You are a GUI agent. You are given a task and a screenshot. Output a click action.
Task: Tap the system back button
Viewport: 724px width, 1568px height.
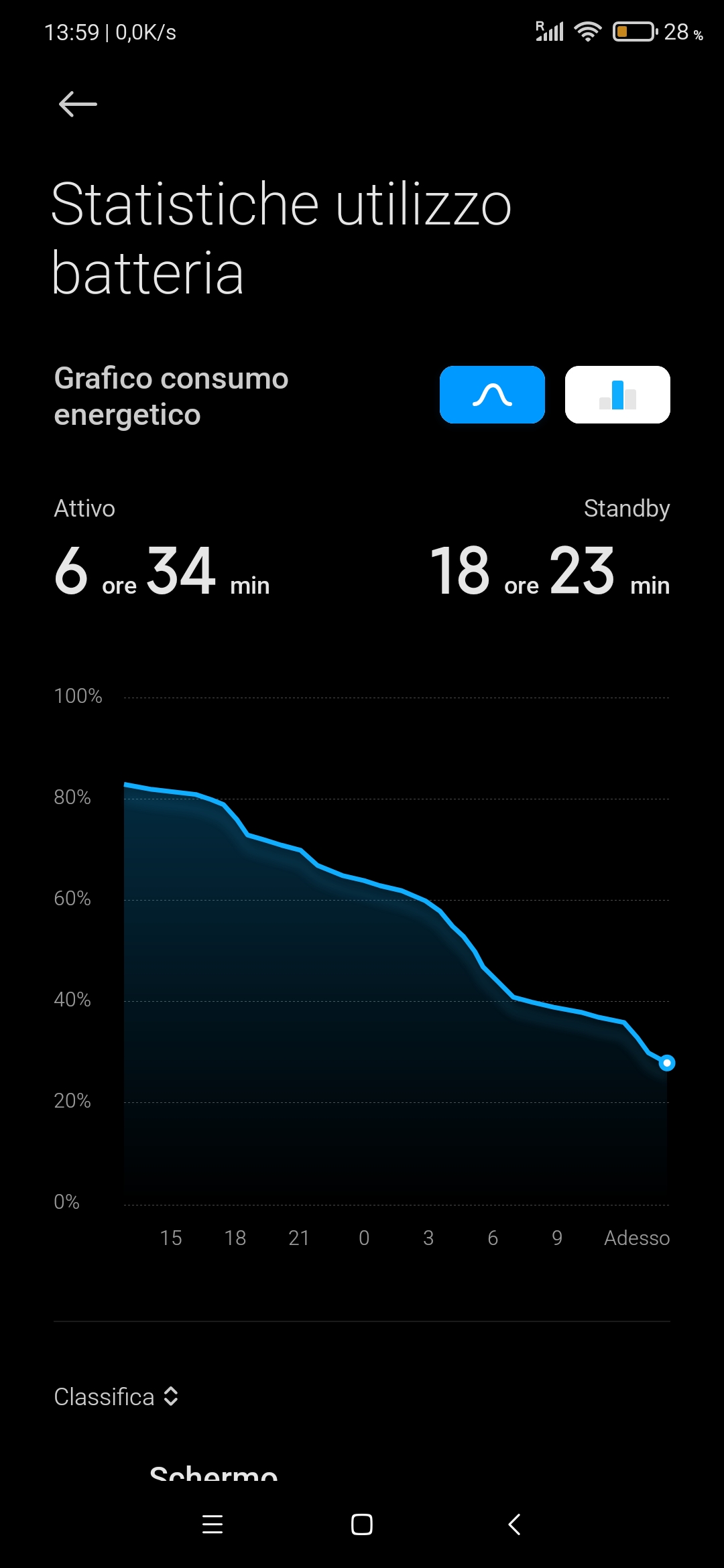tap(514, 1524)
